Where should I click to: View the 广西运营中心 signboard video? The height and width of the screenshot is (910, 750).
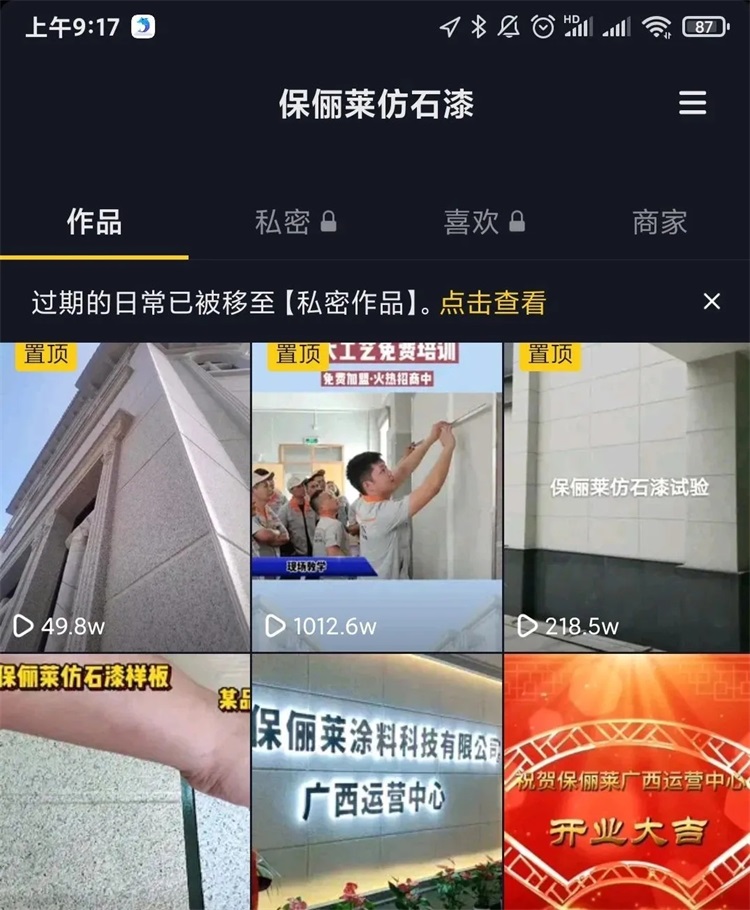[x=376, y=782]
